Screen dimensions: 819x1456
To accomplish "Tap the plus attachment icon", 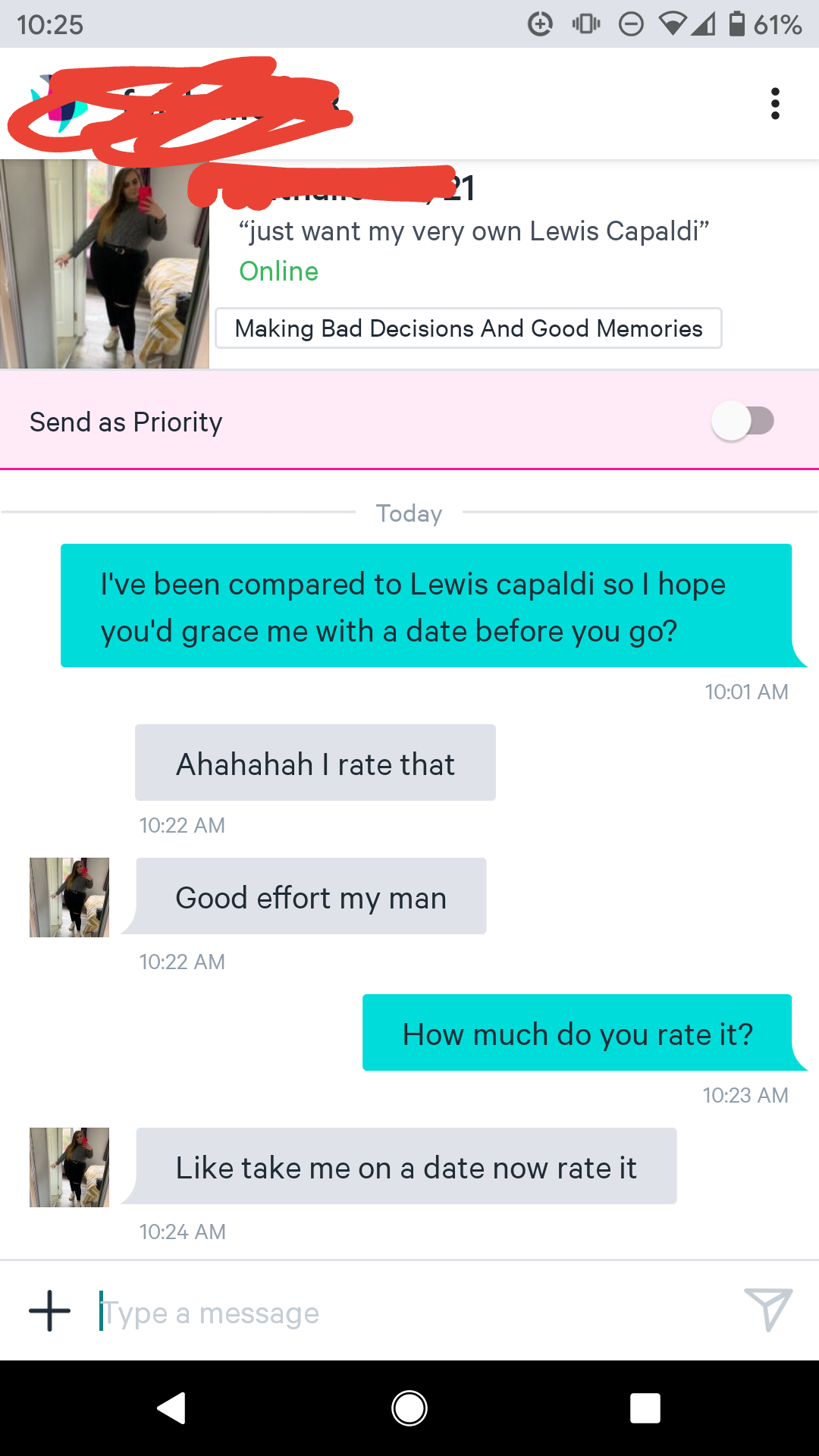I will tap(50, 1311).
